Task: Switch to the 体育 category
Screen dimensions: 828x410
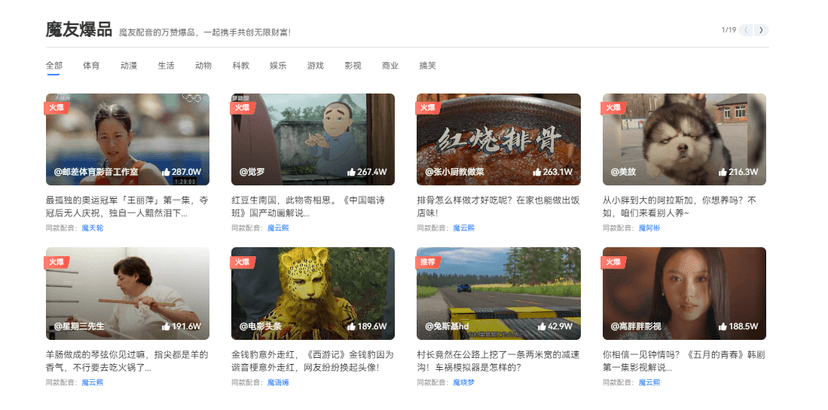Action: (x=91, y=66)
